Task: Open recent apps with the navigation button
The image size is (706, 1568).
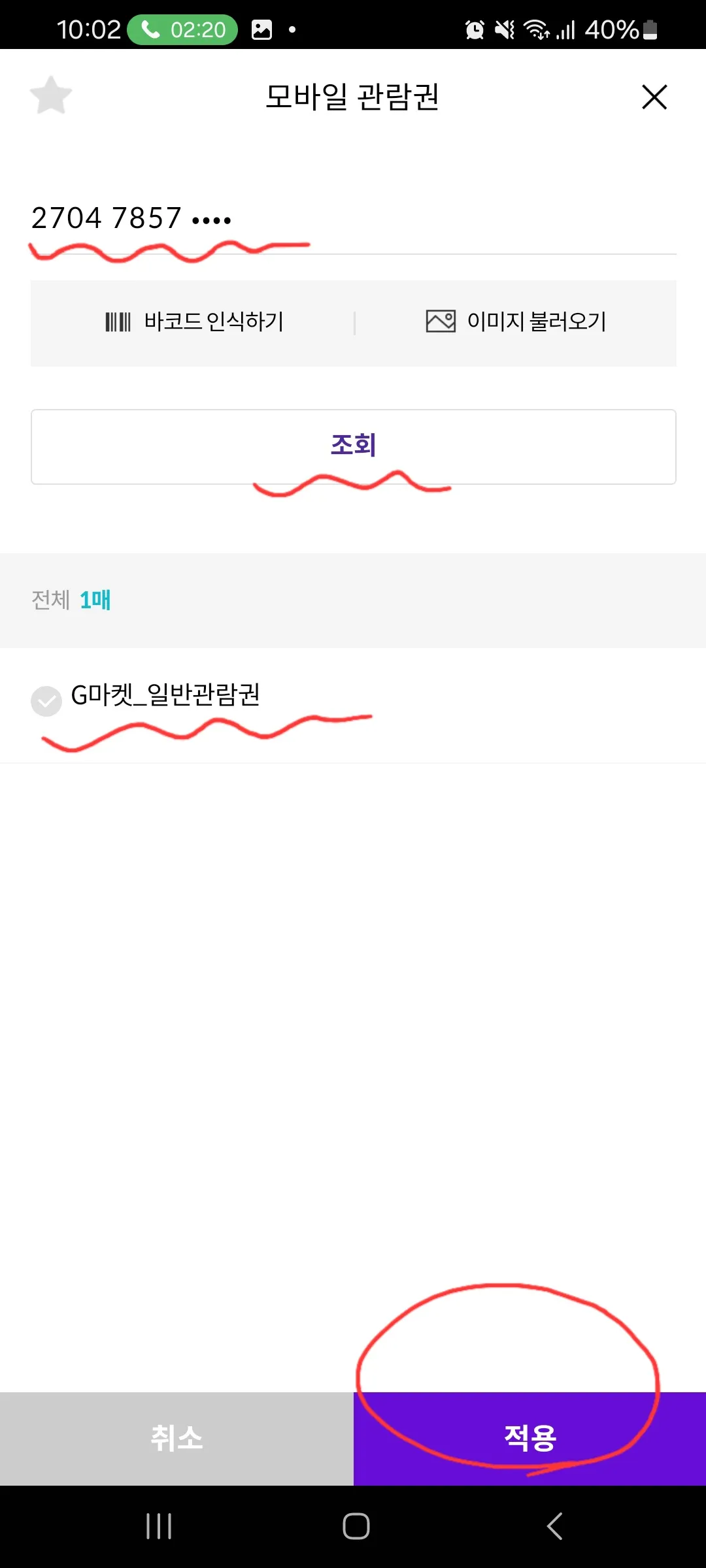Action: pos(159,1527)
